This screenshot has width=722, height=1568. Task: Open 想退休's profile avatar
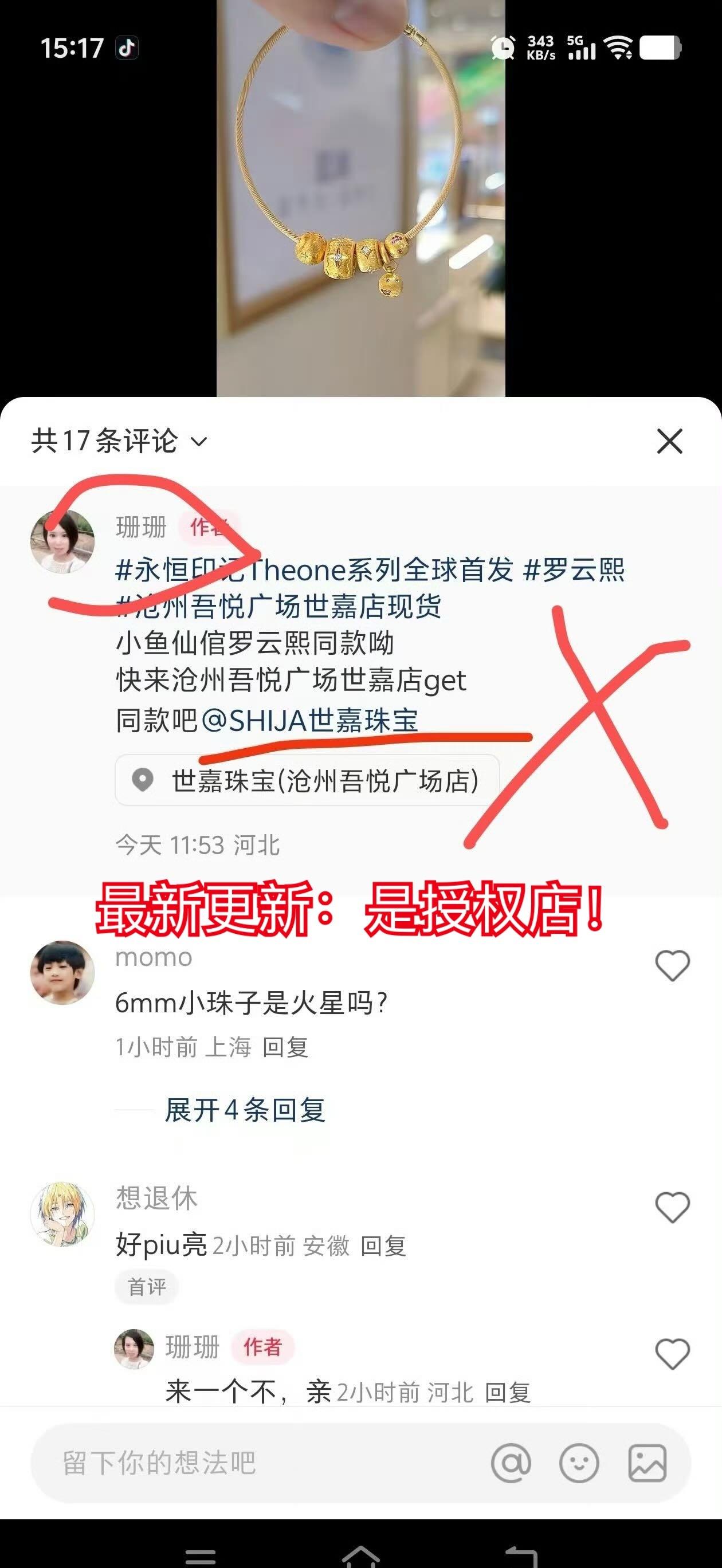point(62,1214)
